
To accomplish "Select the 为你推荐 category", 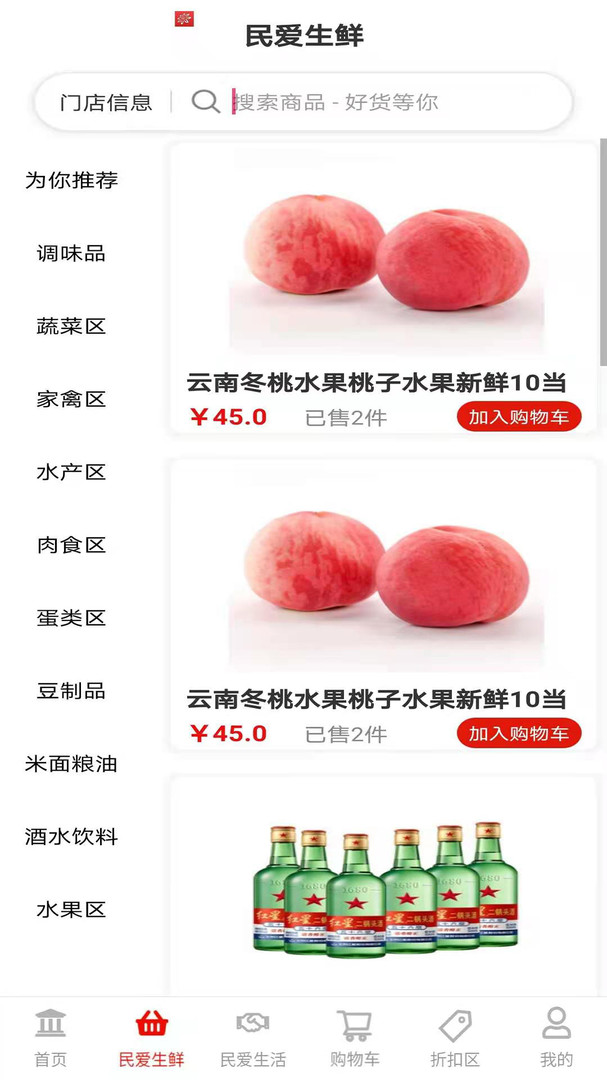I will [x=71, y=180].
